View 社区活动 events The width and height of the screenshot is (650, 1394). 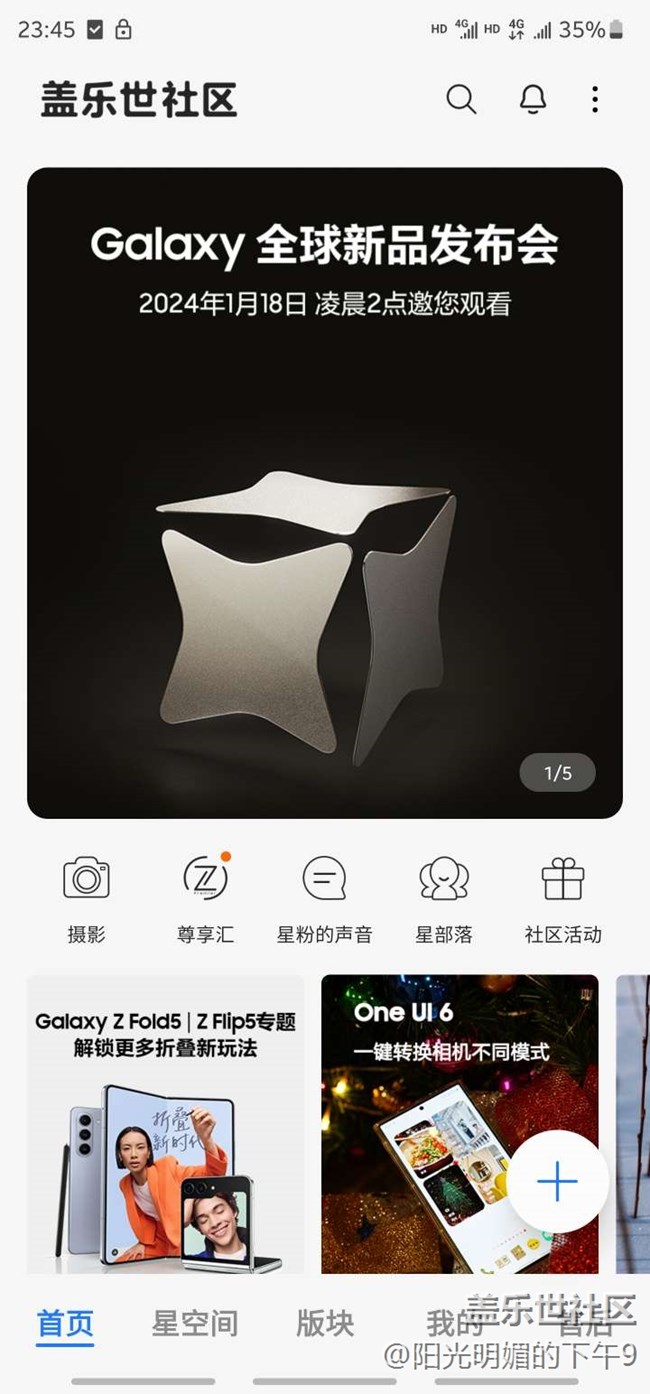point(563,897)
